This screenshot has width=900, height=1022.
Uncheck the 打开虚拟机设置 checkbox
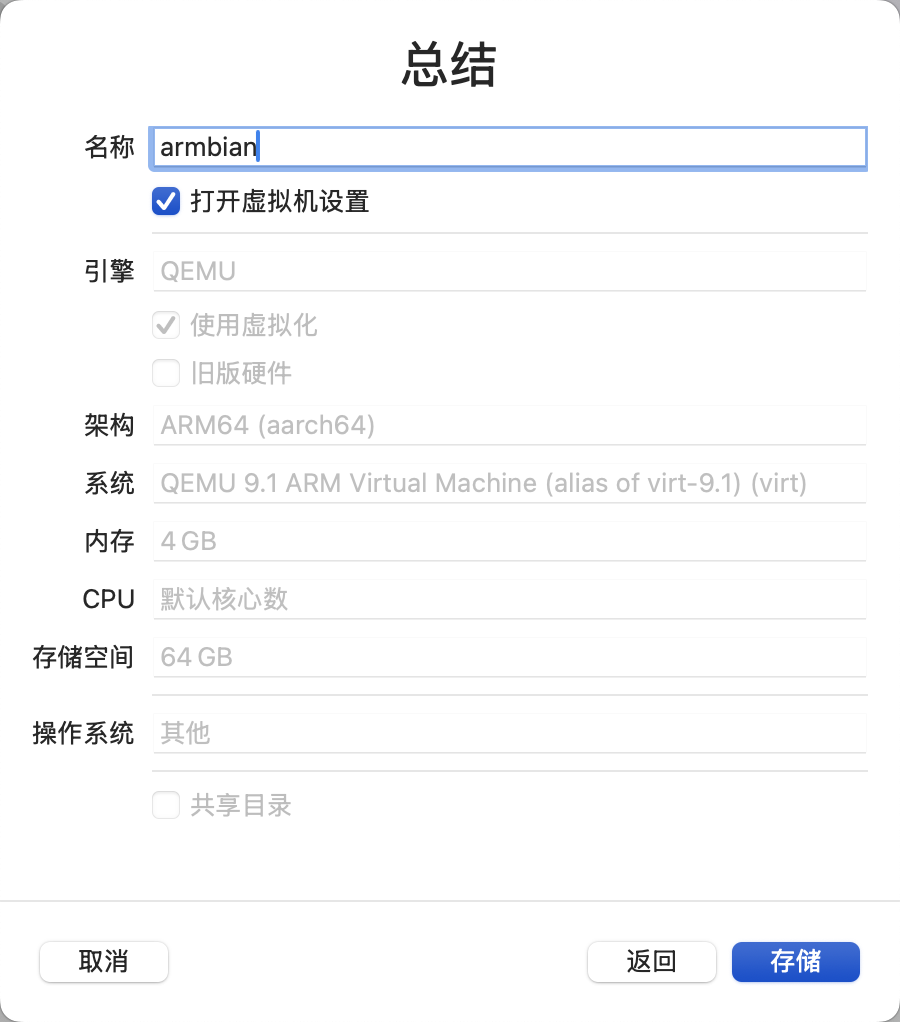tap(165, 202)
